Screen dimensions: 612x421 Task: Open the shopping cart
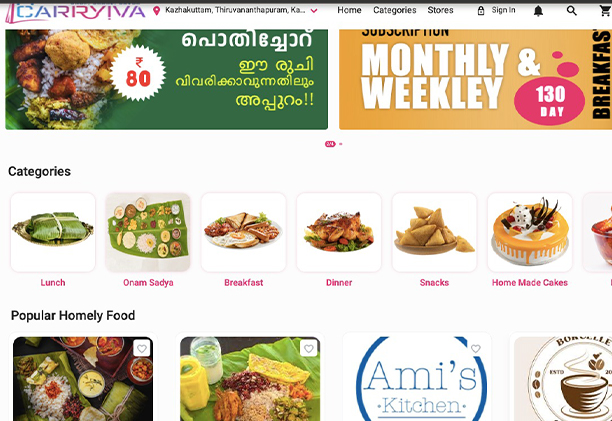604,11
